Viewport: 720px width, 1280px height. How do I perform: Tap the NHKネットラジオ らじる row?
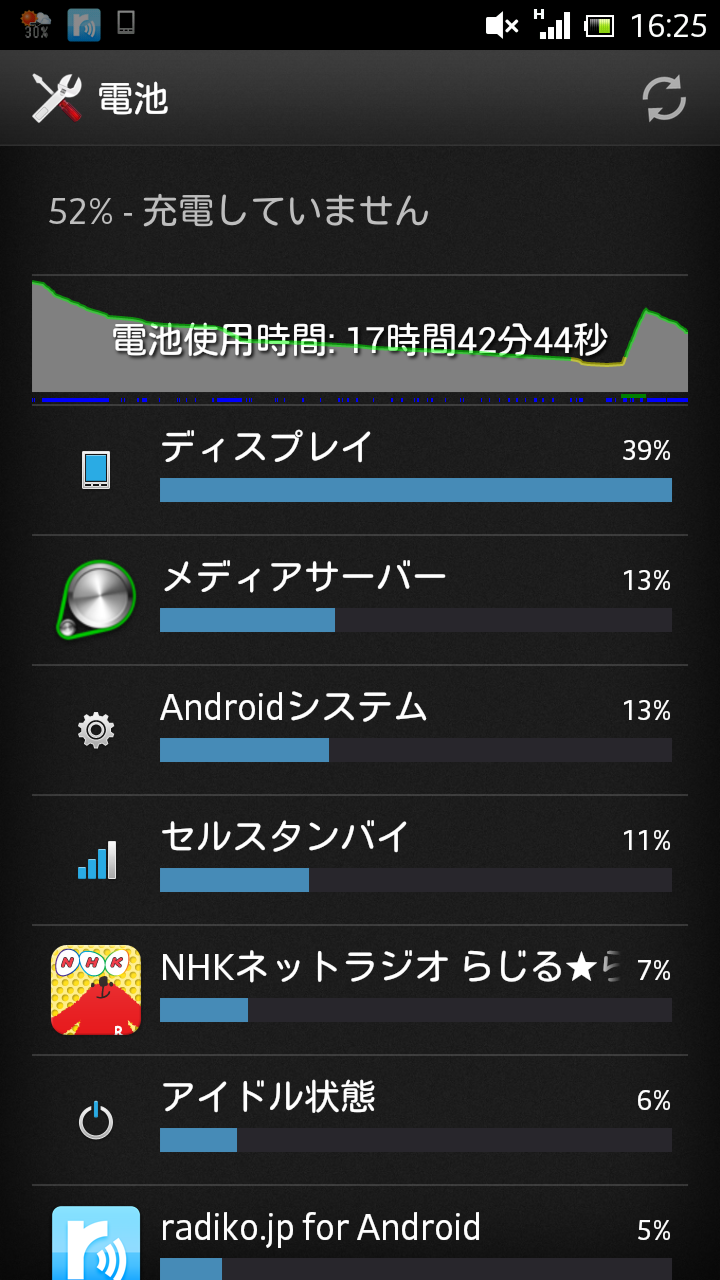[x=360, y=990]
